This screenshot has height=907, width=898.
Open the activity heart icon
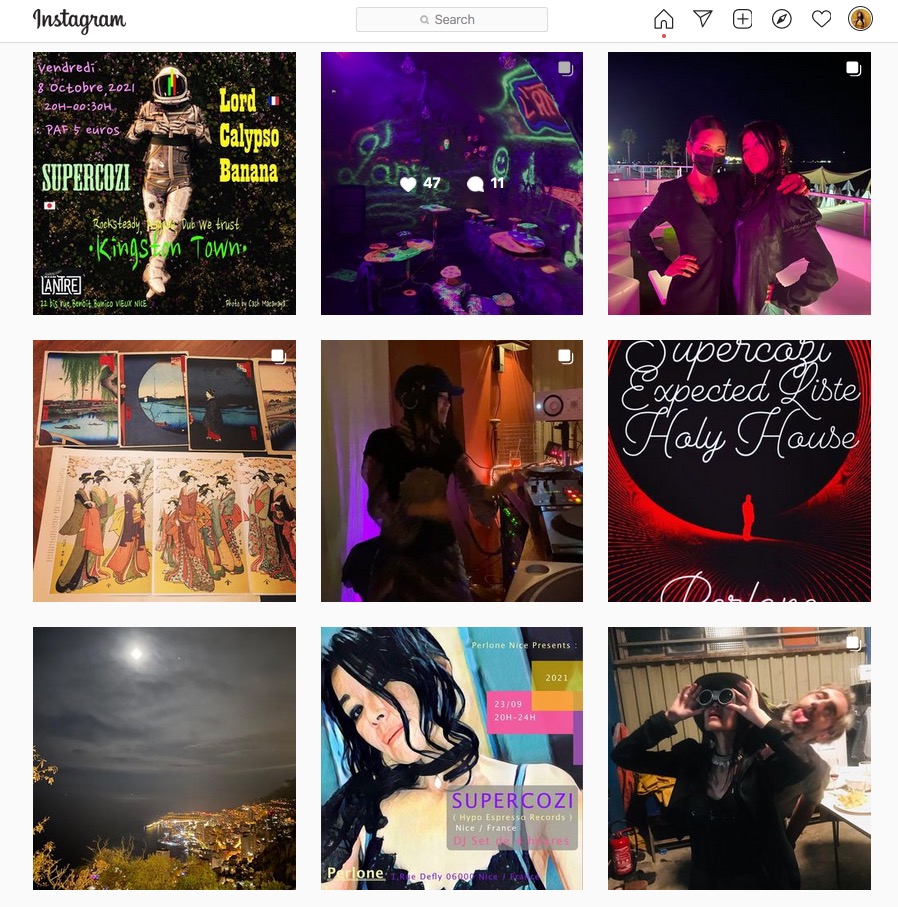coord(821,19)
